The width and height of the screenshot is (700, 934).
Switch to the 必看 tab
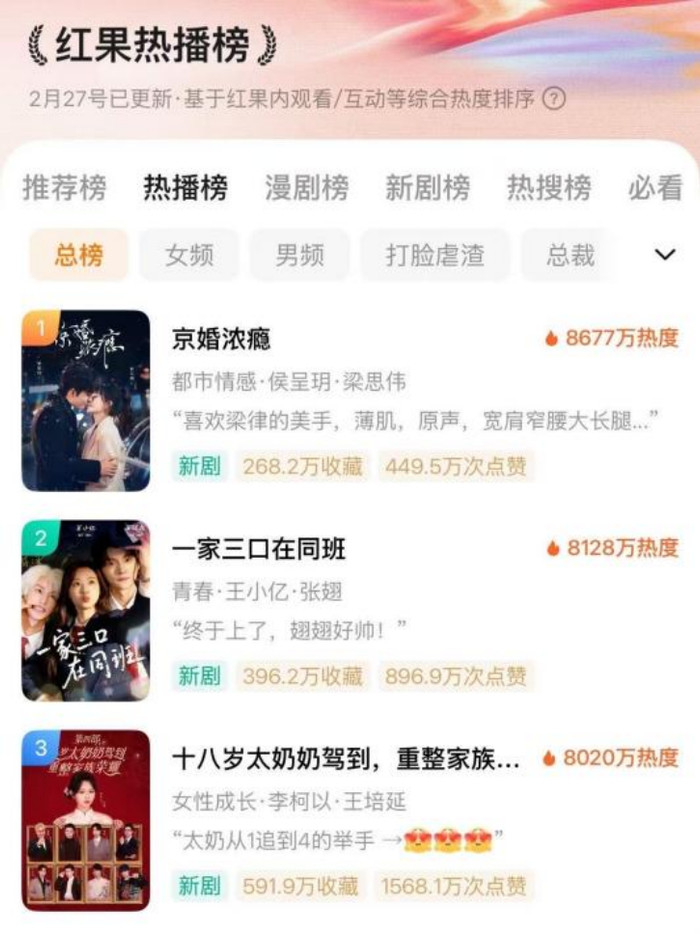pyautogui.click(x=655, y=188)
